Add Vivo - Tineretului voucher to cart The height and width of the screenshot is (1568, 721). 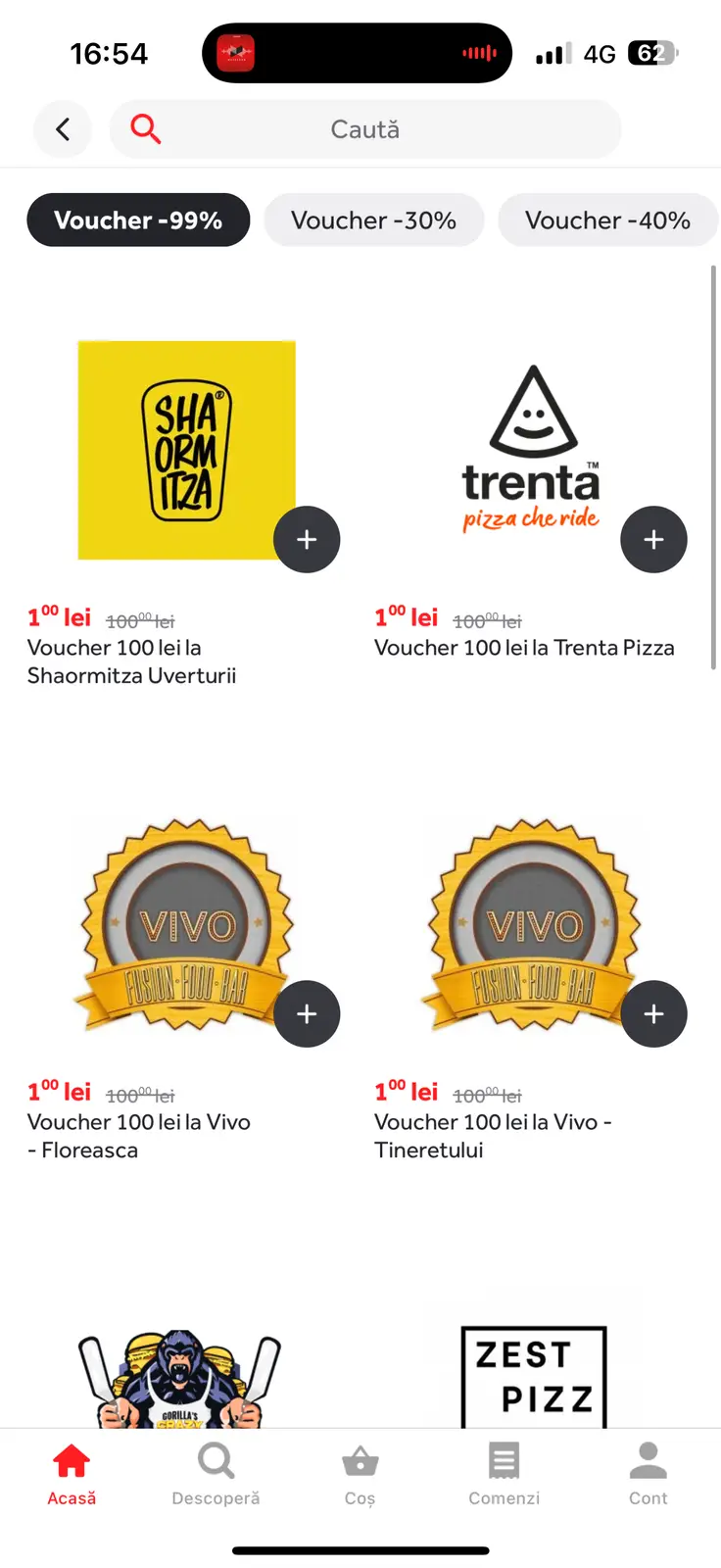tap(653, 1014)
